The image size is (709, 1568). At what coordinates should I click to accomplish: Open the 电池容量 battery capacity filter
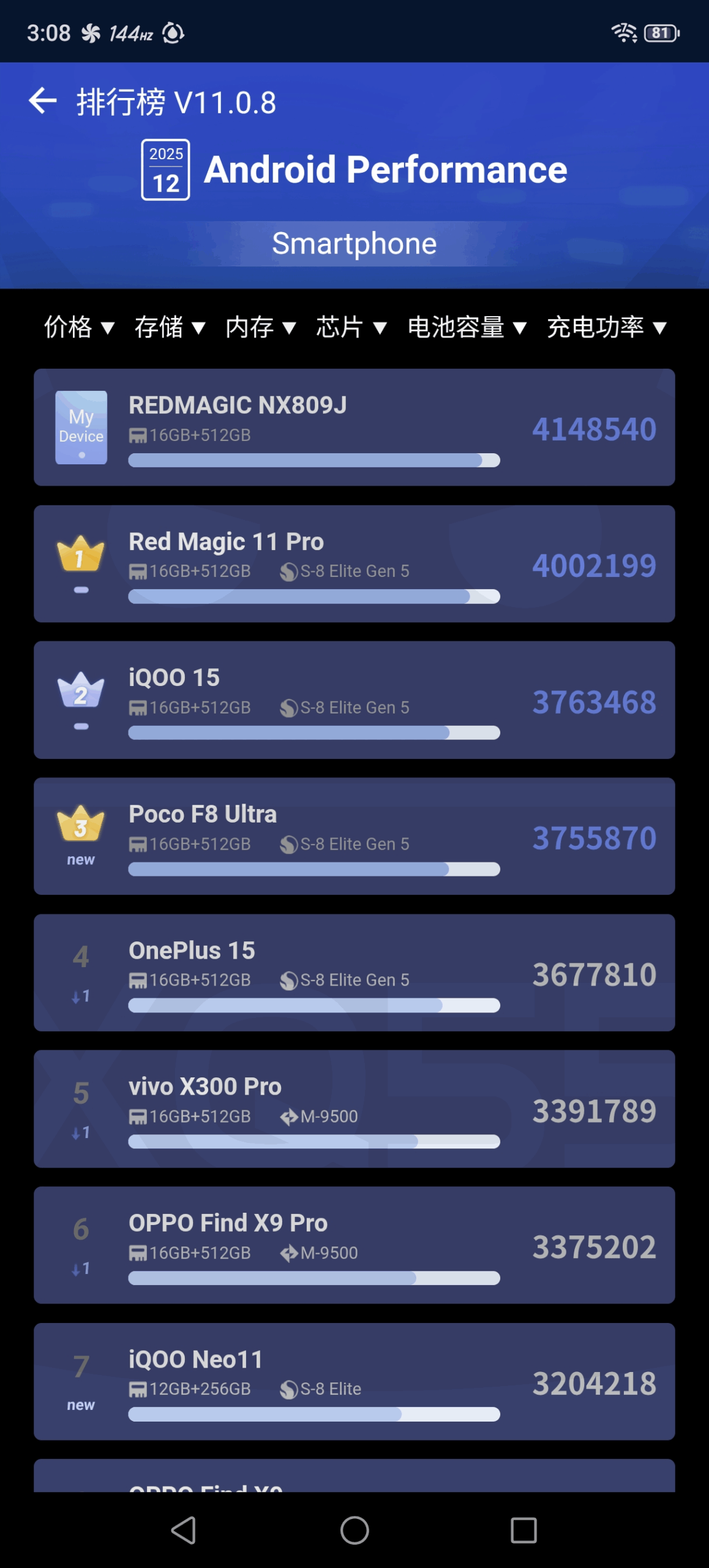(x=466, y=327)
